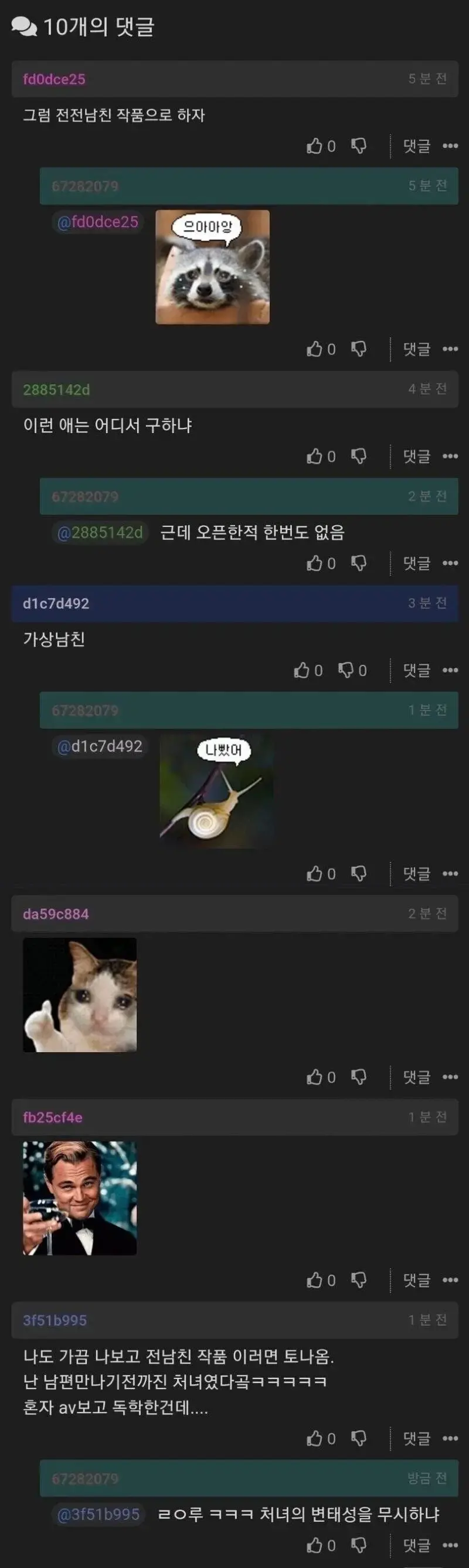Dislike d1c7d492's comment 가상남친
The width and height of the screenshot is (469, 1568).
tap(346, 671)
